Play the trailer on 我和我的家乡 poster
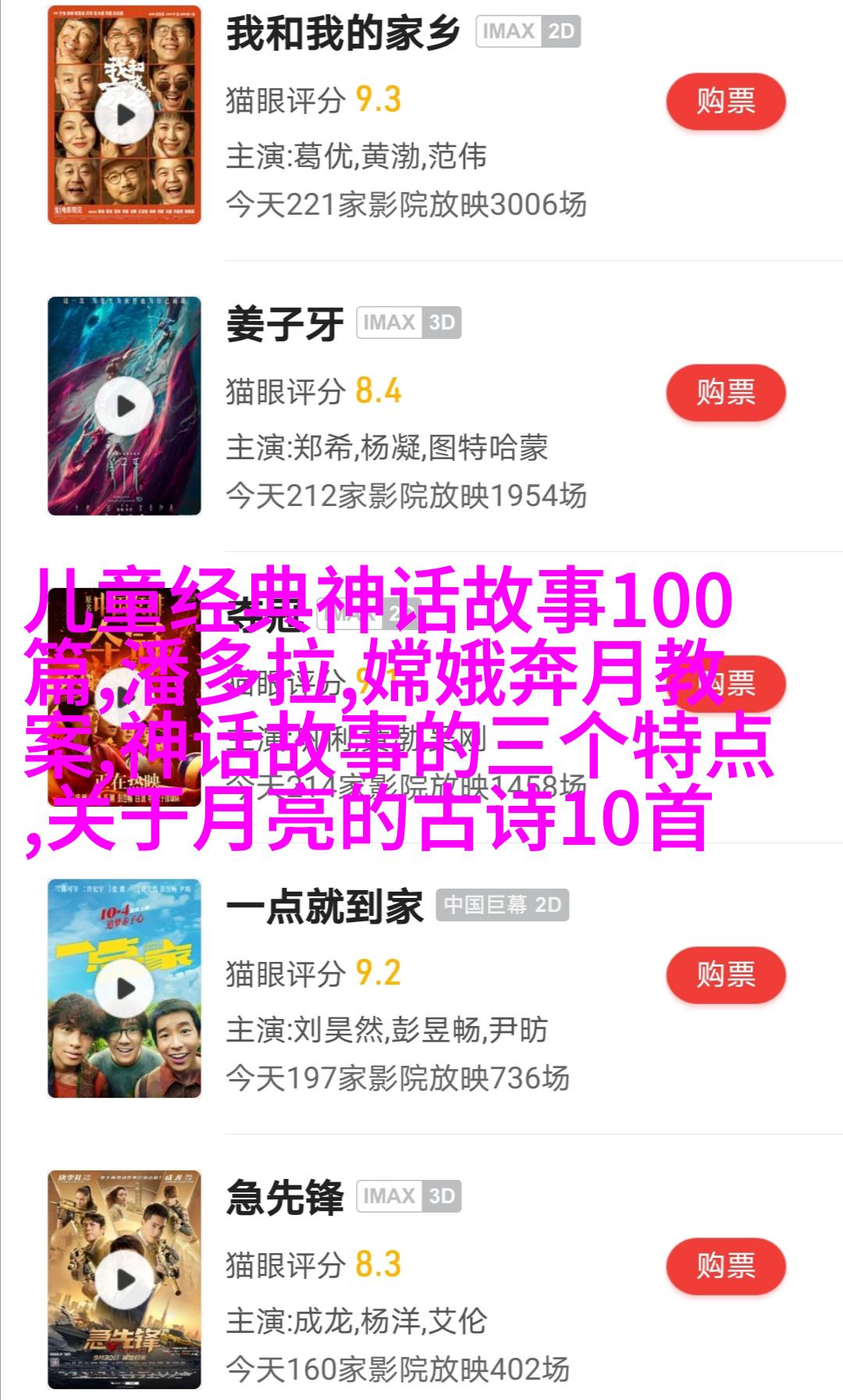This screenshot has width=843, height=1400. click(x=125, y=116)
